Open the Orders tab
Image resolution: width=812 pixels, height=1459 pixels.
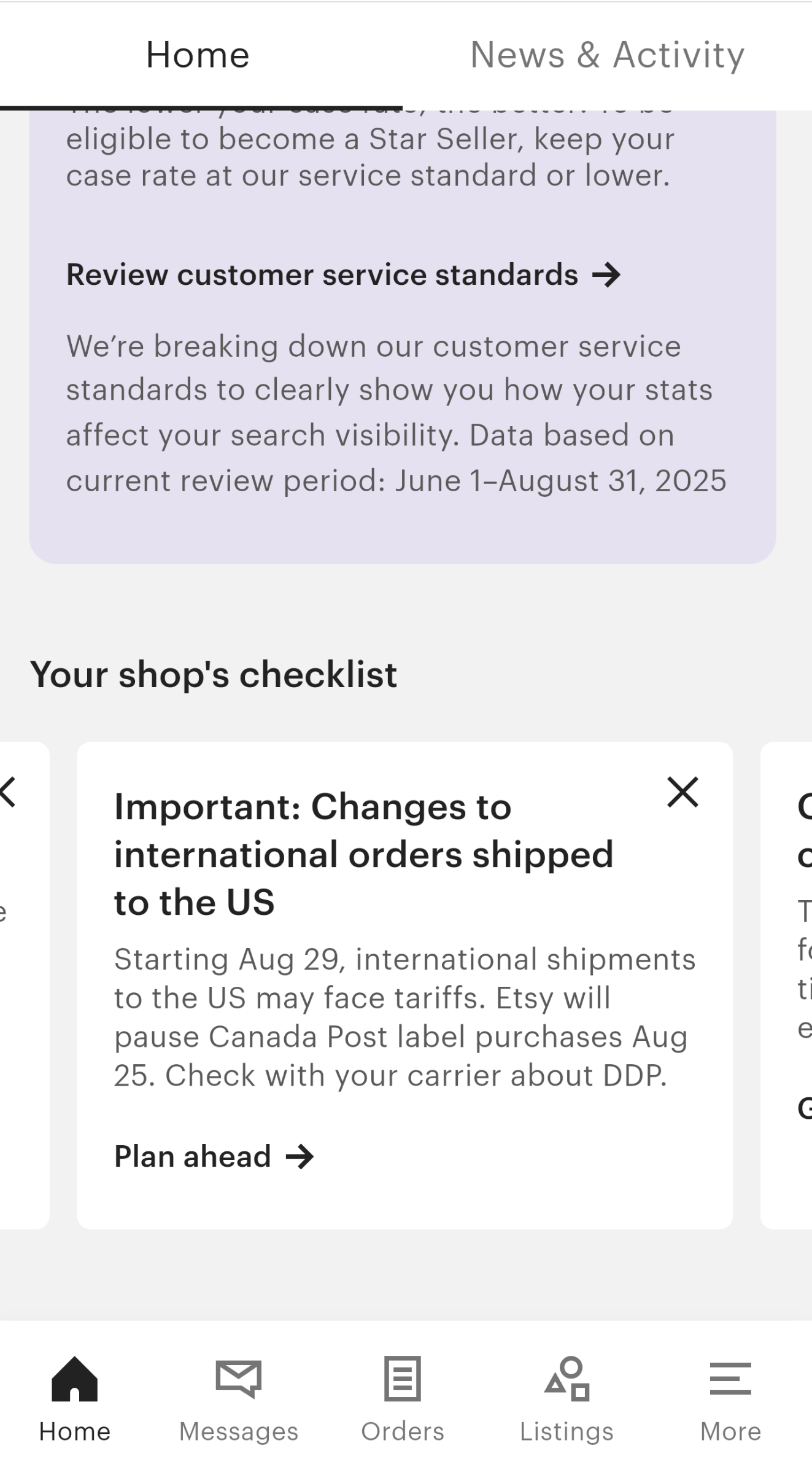click(x=403, y=1399)
